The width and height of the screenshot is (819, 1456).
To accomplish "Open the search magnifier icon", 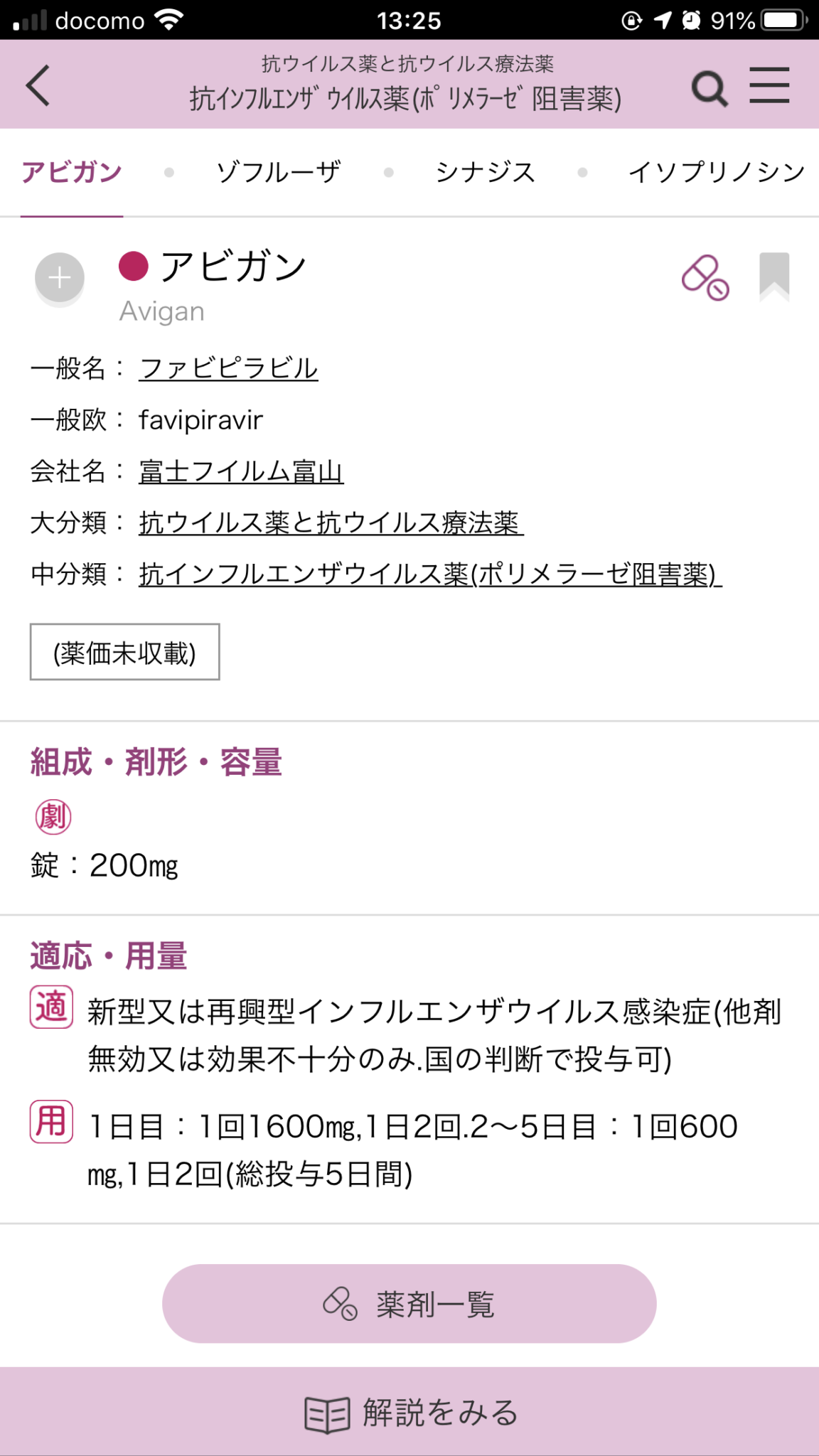I will click(710, 88).
